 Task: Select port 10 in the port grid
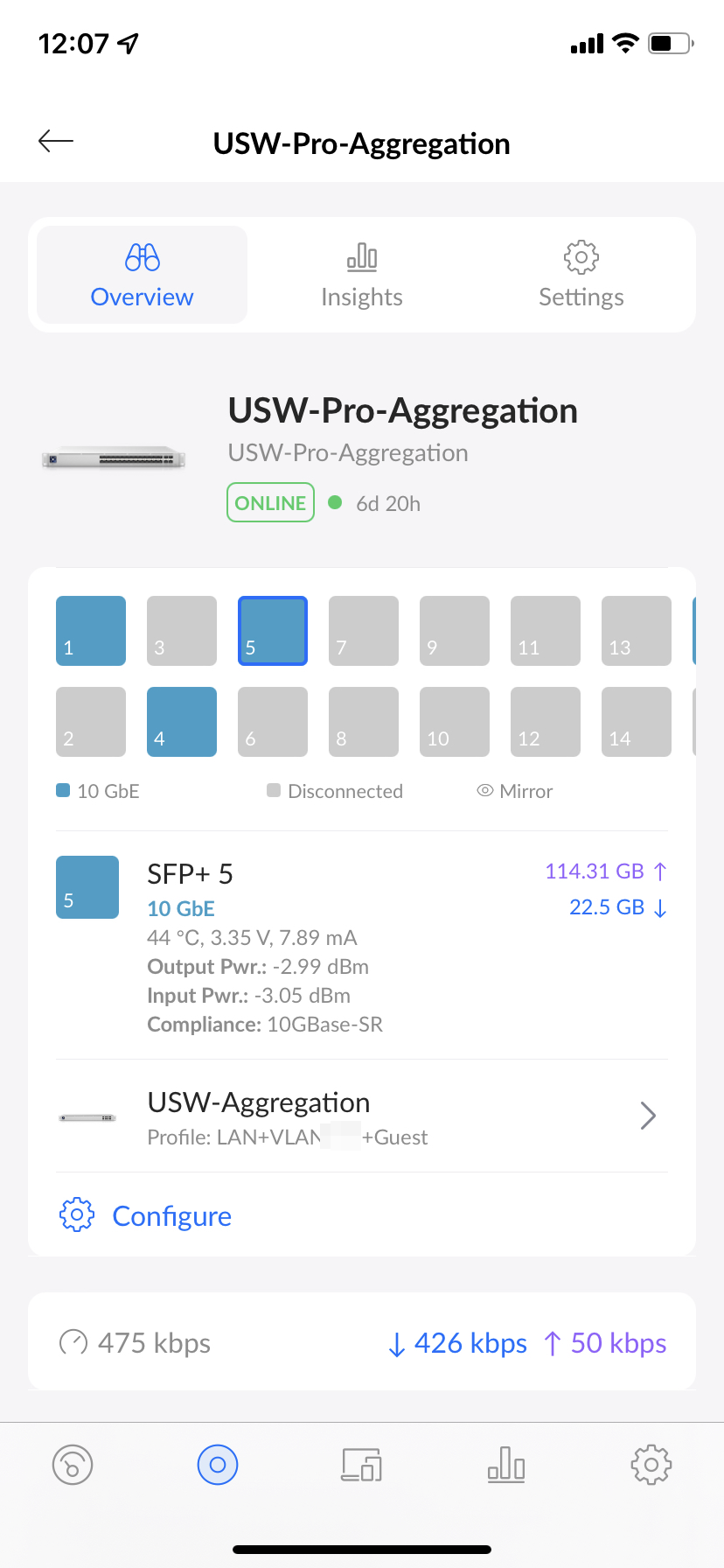455,722
